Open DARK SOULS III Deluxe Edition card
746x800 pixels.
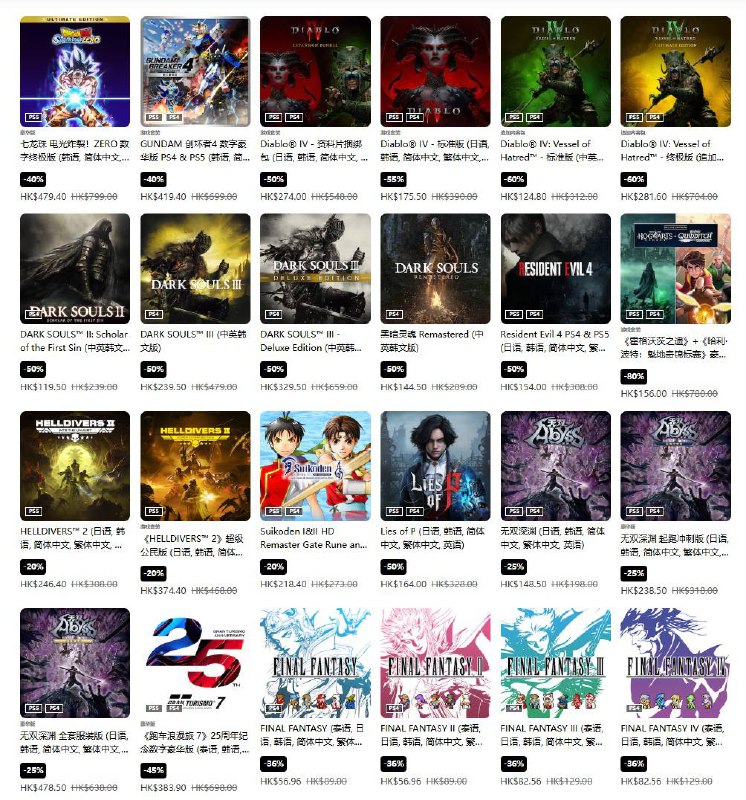point(315,268)
